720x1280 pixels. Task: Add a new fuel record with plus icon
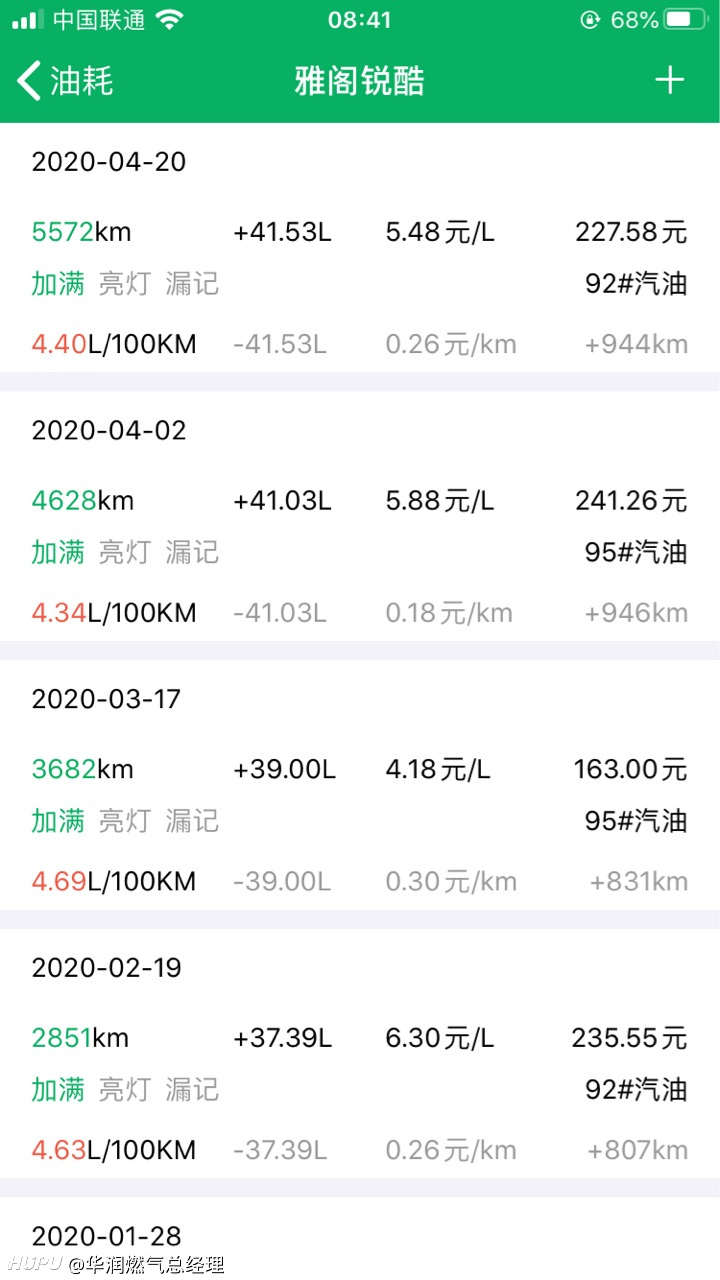coord(669,81)
